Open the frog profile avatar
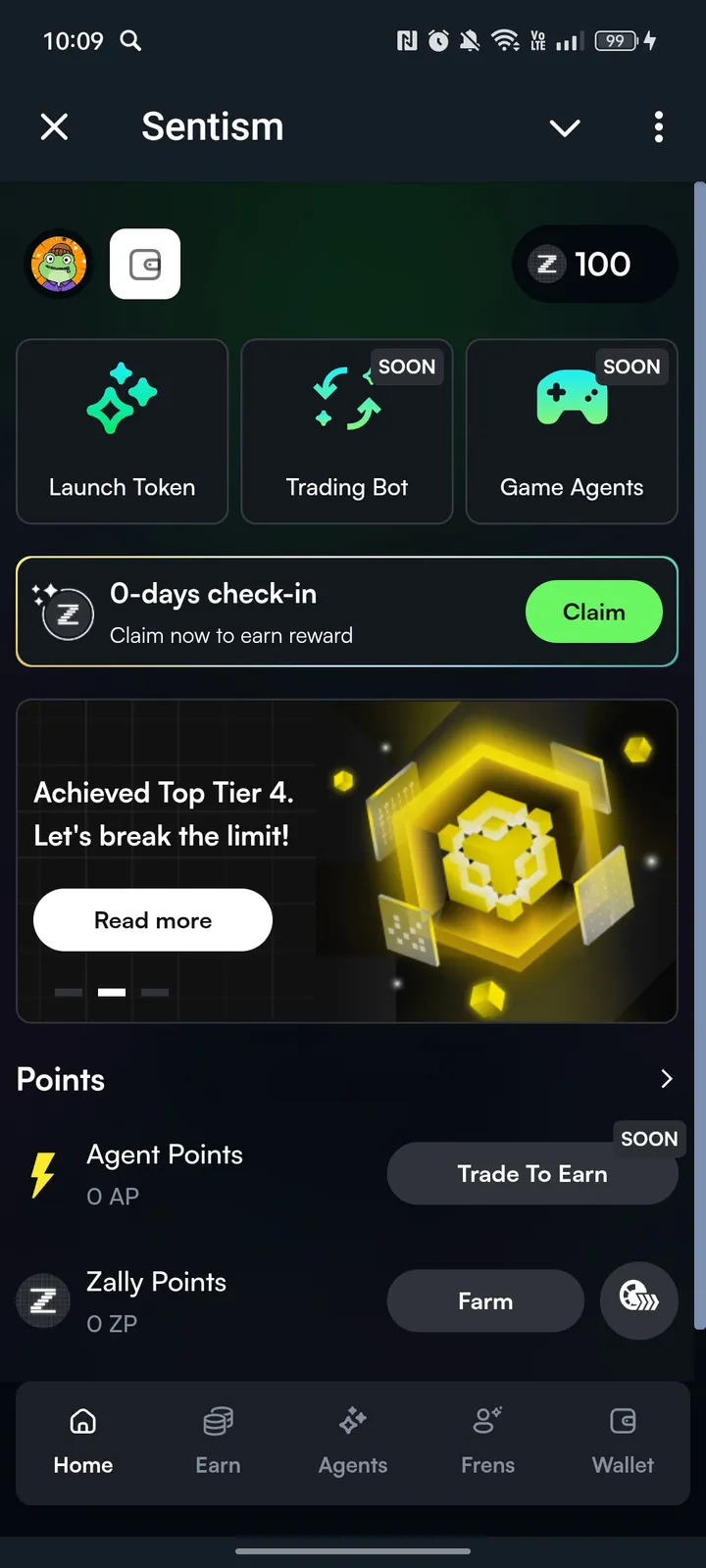The image size is (706, 1568). click(x=60, y=265)
